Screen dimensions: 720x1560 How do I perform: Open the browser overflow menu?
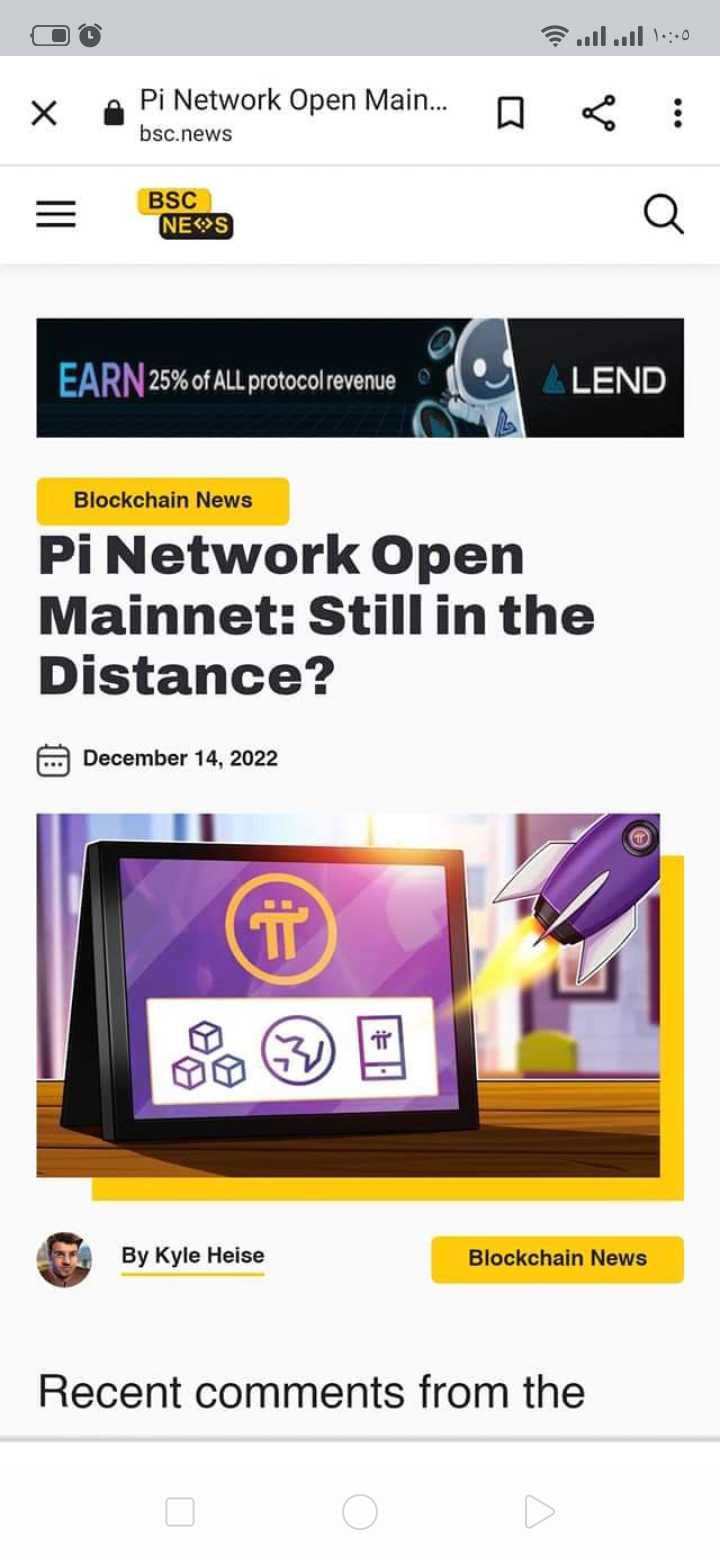pos(677,113)
